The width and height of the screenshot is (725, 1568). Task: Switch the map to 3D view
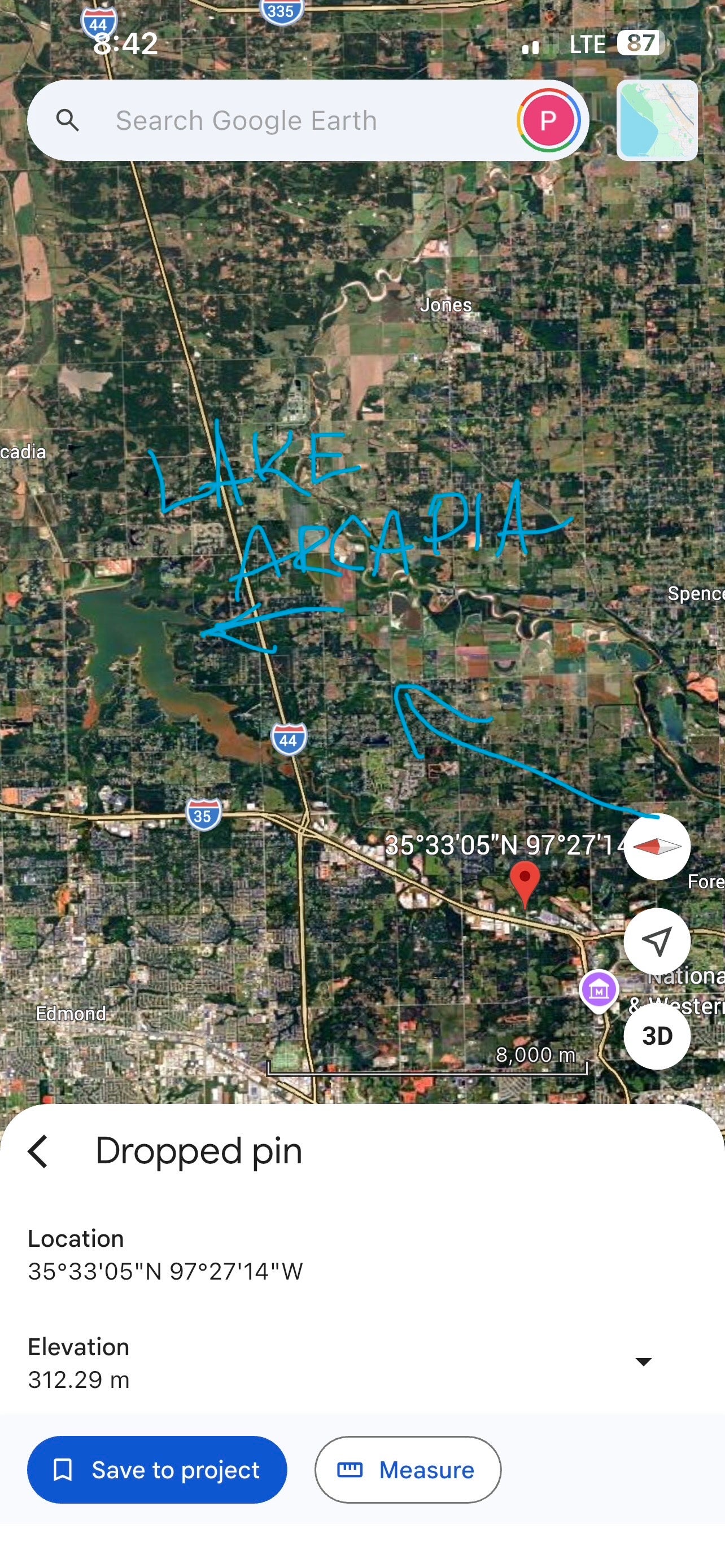point(657,1036)
